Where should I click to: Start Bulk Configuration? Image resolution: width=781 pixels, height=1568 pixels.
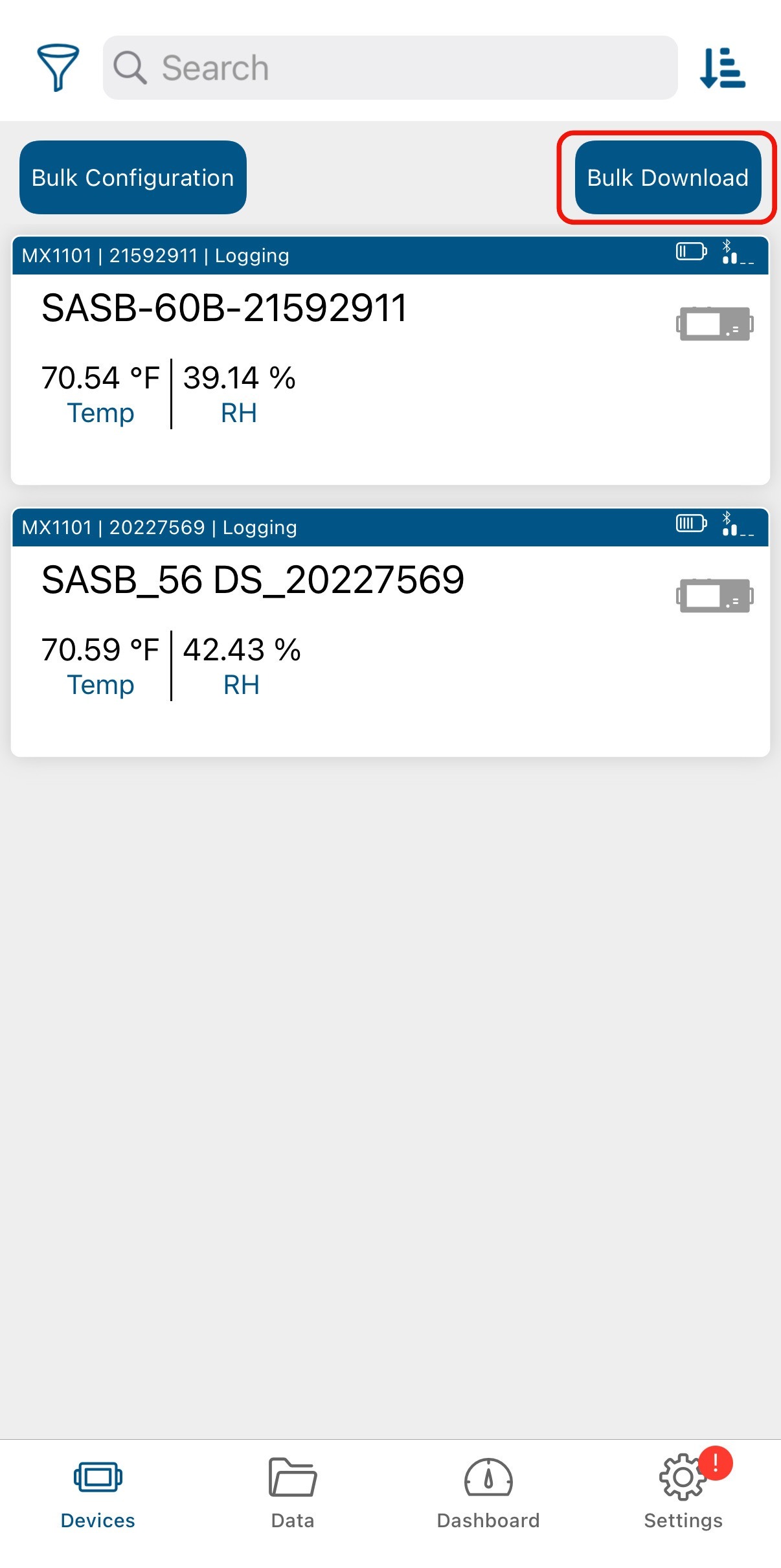click(133, 177)
